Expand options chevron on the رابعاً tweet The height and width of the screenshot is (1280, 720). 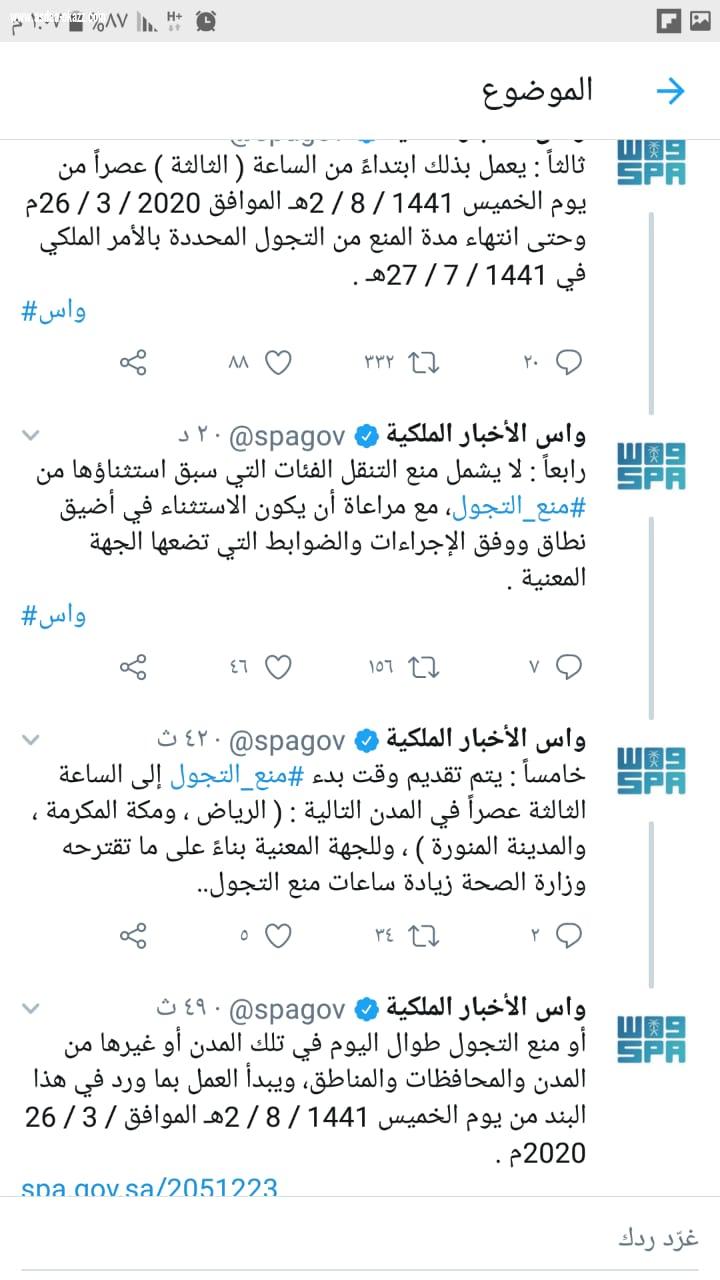(31, 434)
